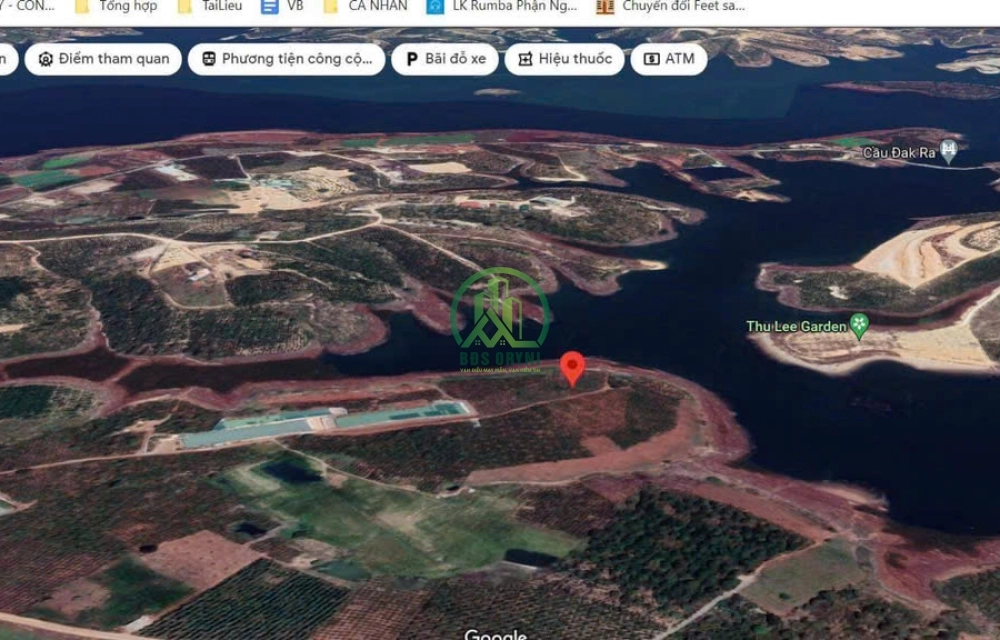Open the VB bookmark
1000x640 pixels.
[283, 6]
